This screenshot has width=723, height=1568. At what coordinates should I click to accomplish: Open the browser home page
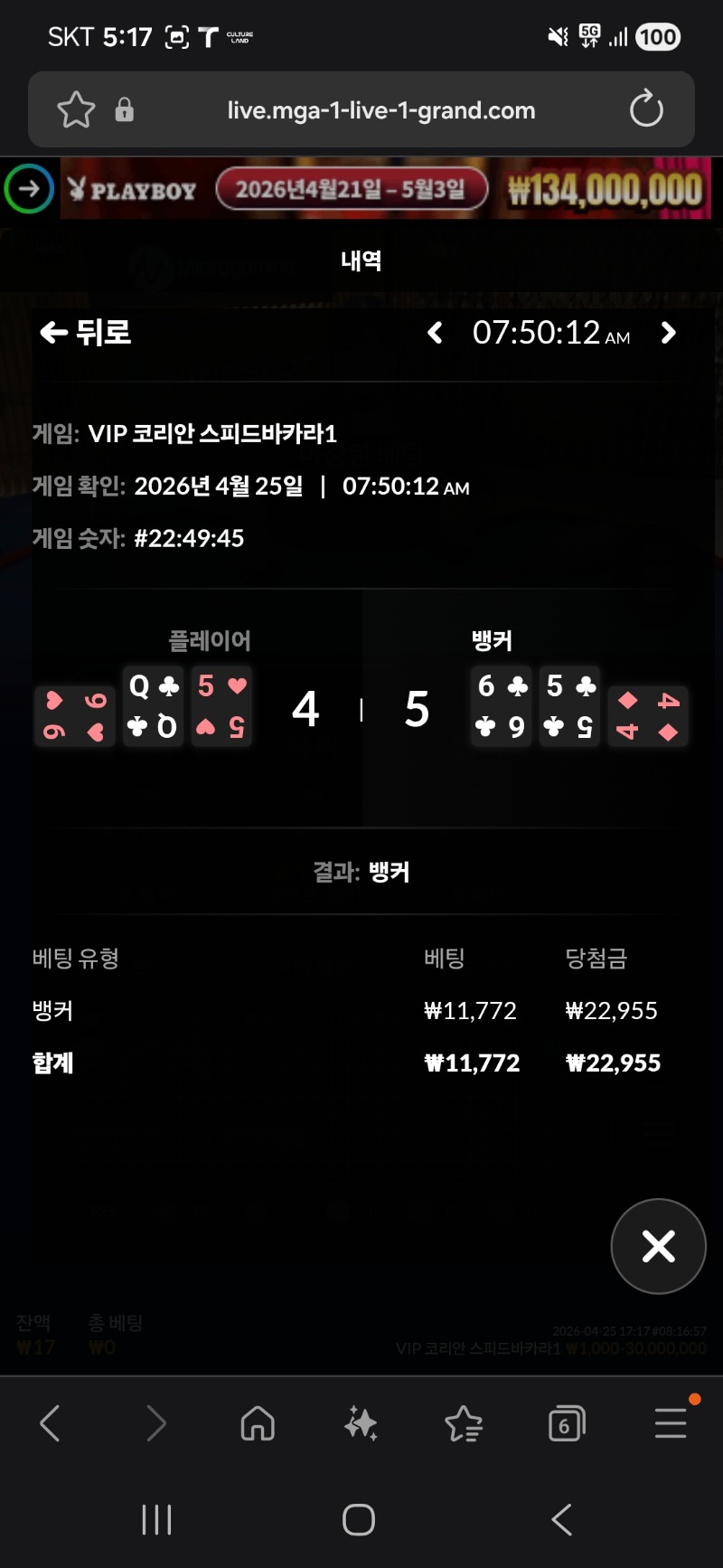tap(258, 1423)
